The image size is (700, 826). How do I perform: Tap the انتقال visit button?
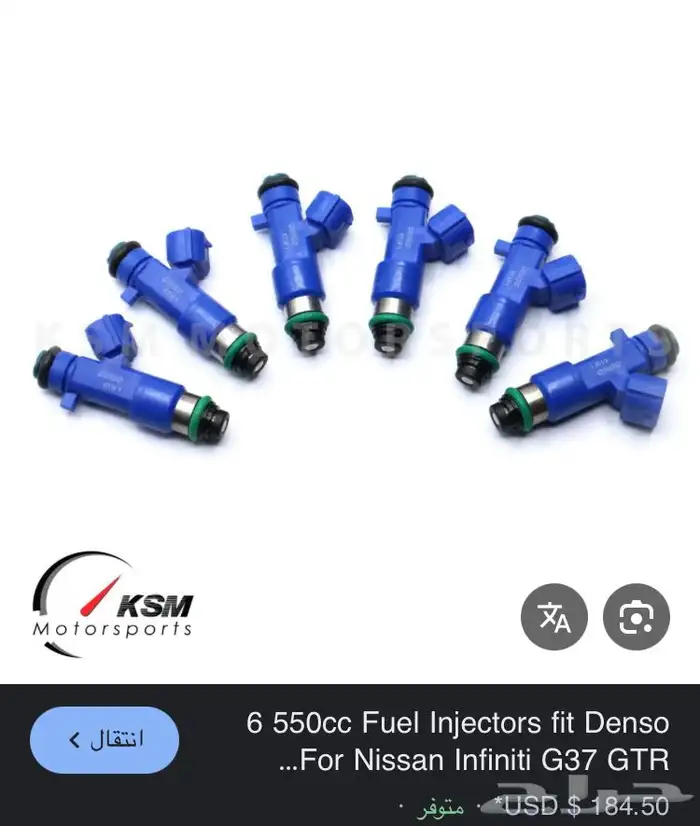tap(105, 740)
